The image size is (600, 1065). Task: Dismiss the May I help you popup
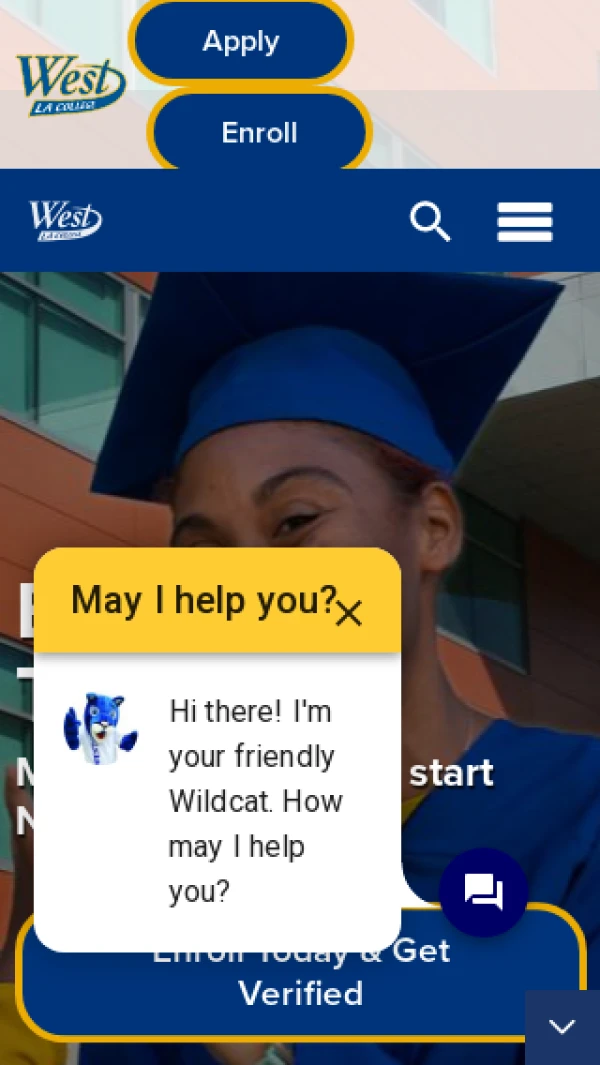pyautogui.click(x=349, y=613)
